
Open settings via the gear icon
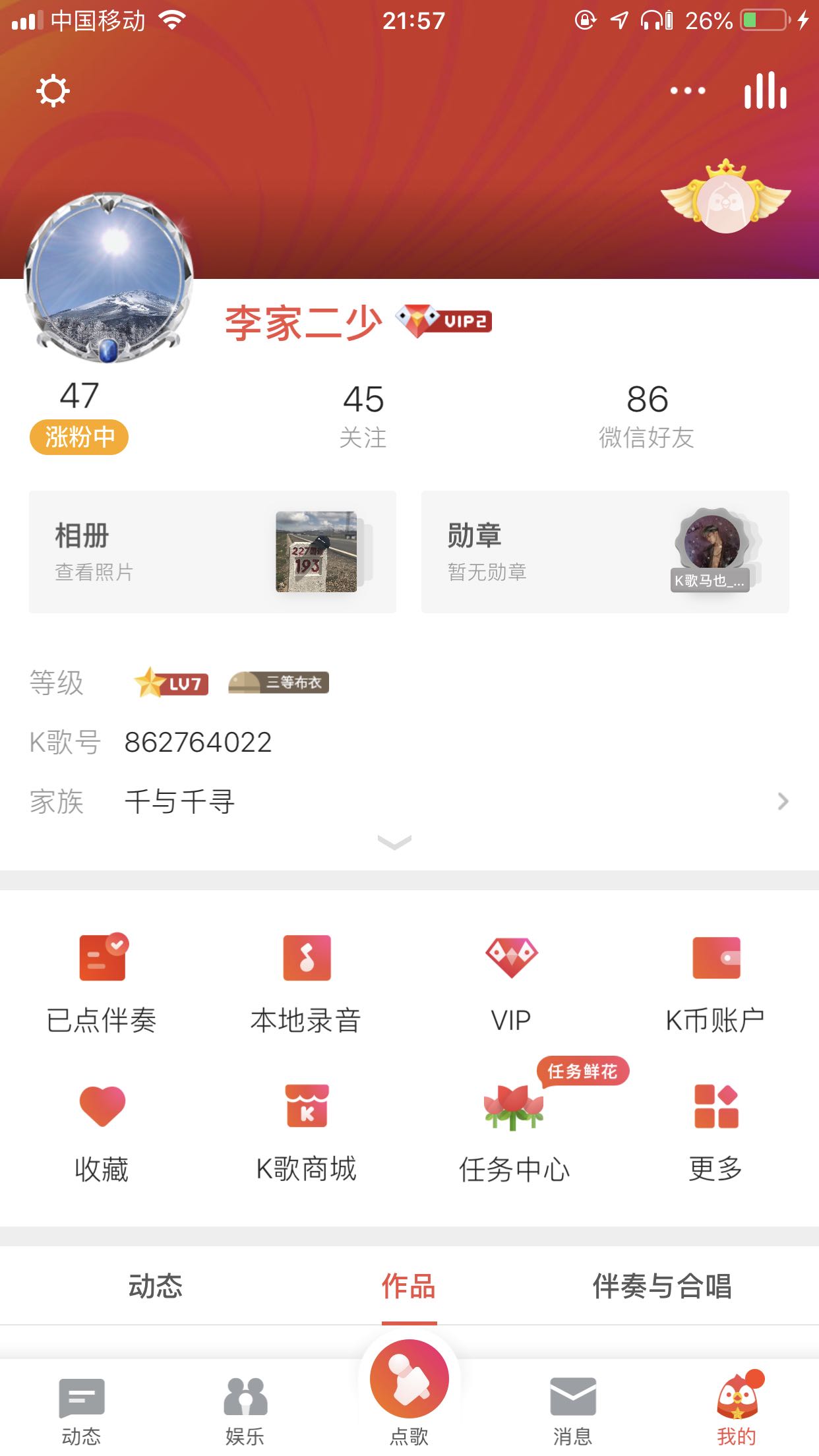(x=53, y=90)
